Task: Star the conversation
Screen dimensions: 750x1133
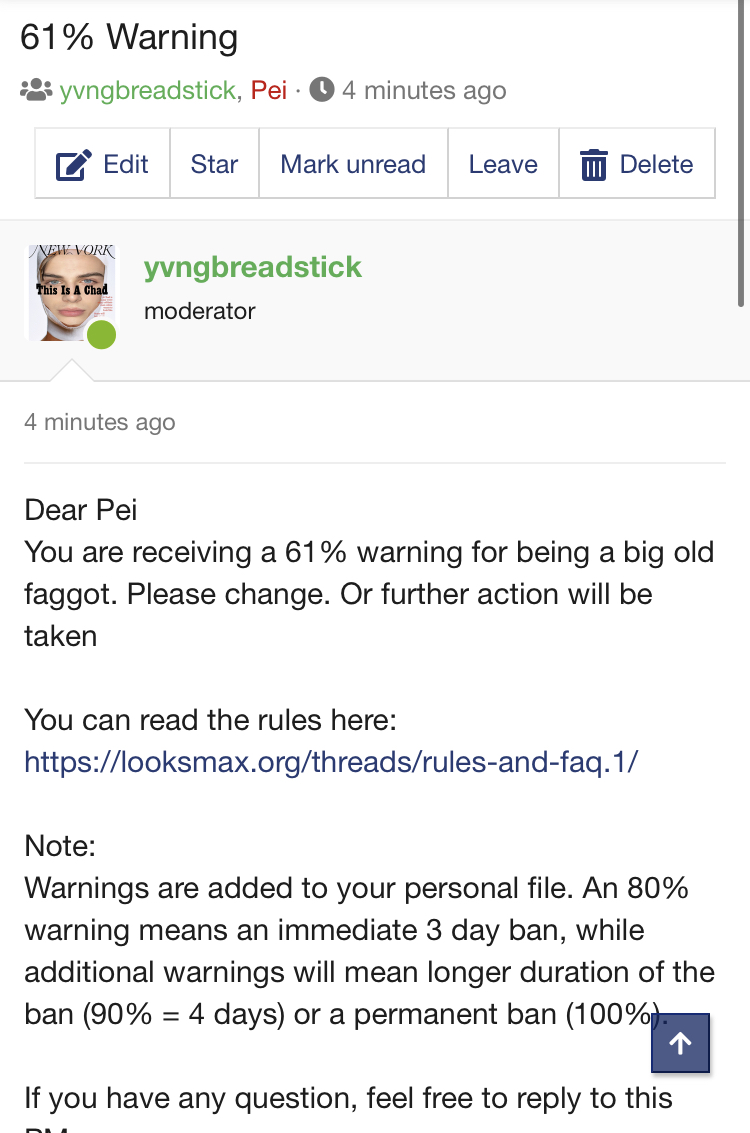Action: pos(214,164)
